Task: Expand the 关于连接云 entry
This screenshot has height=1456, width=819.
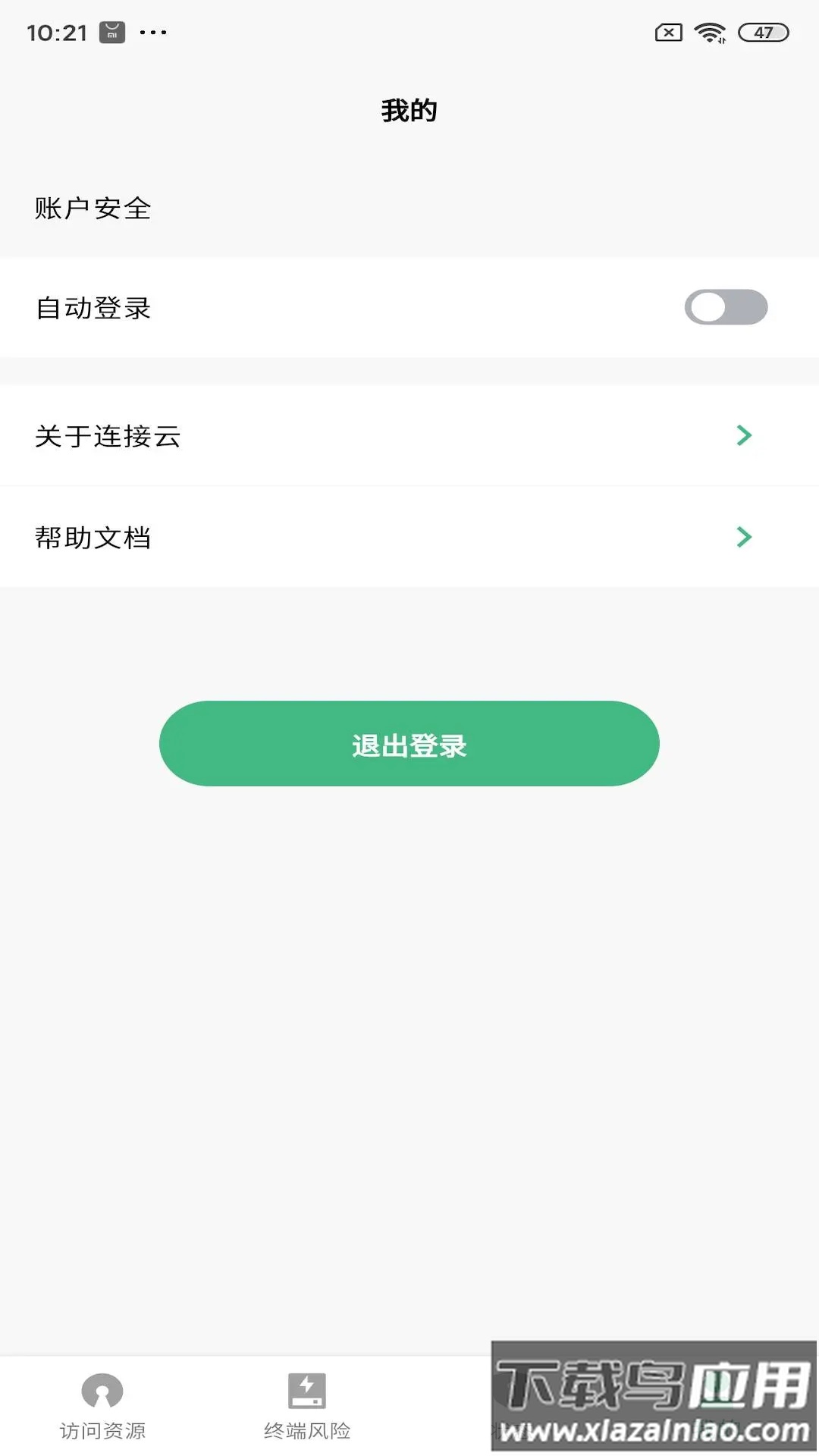Action: coord(409,435)
